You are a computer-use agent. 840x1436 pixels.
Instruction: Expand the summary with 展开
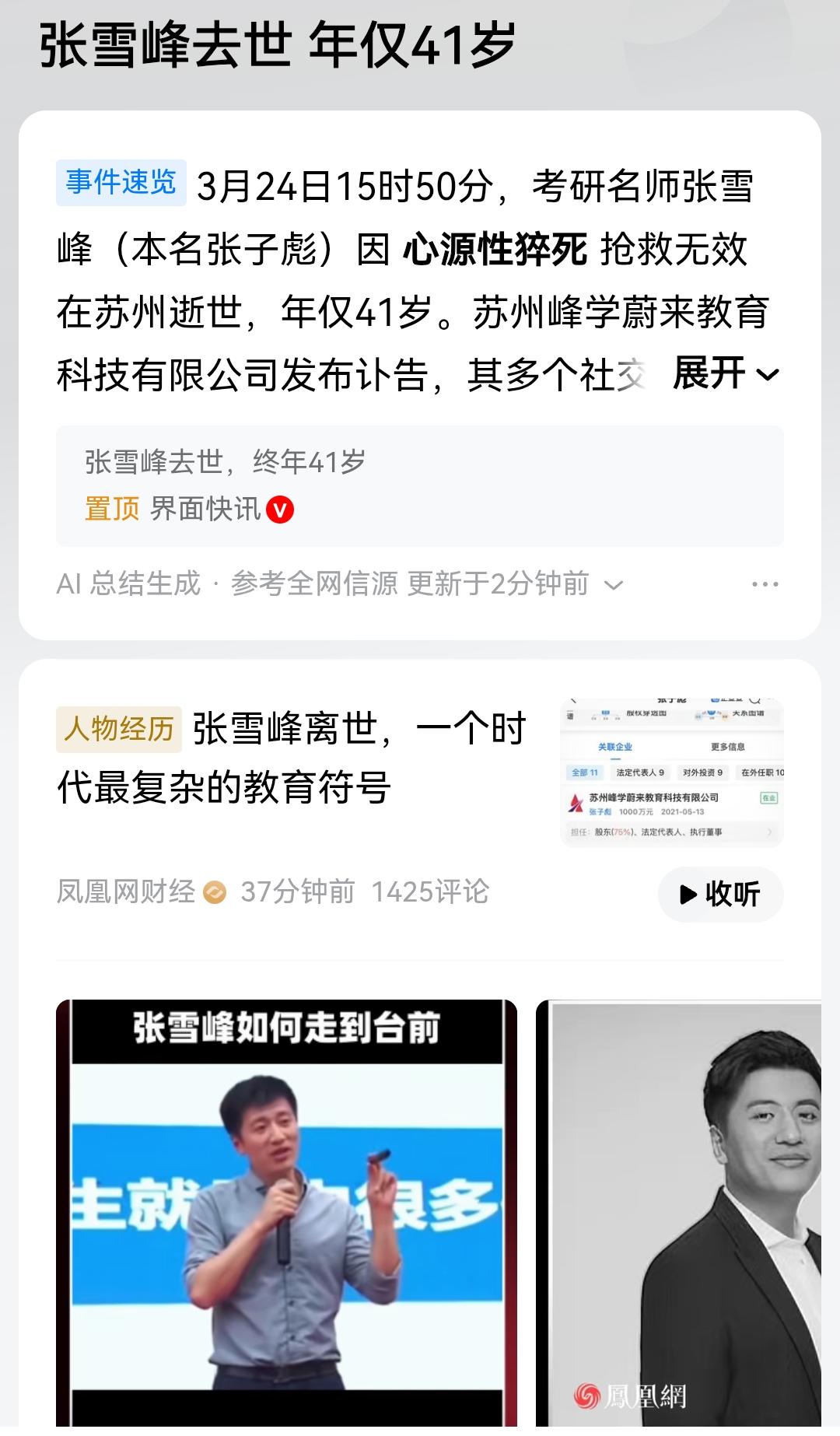709,373
